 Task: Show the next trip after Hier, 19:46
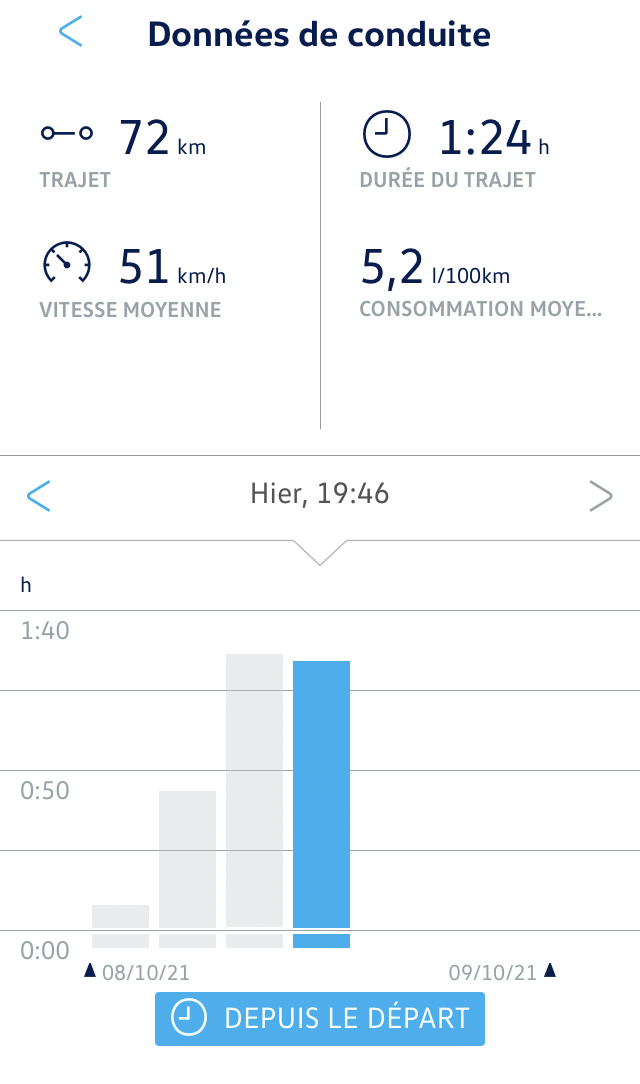601,496
